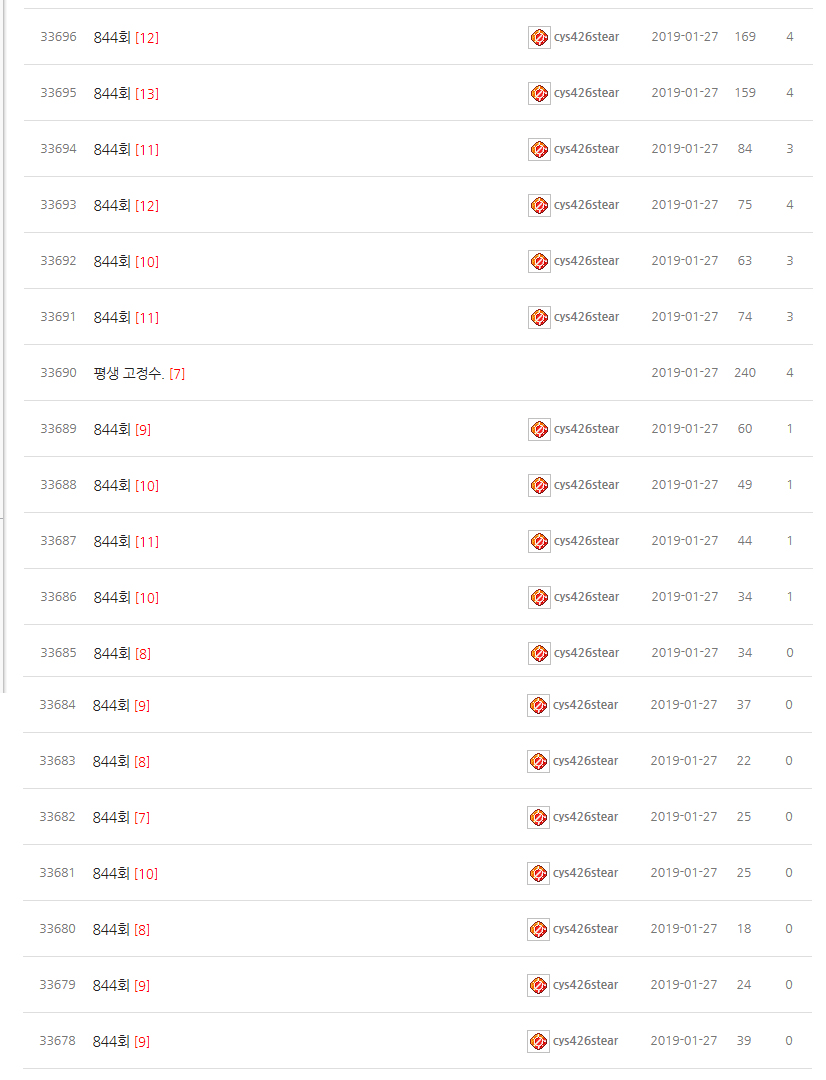This screenshot has width=826, height=1080.
Task: Open post number 33693
Action: (112, 205)
